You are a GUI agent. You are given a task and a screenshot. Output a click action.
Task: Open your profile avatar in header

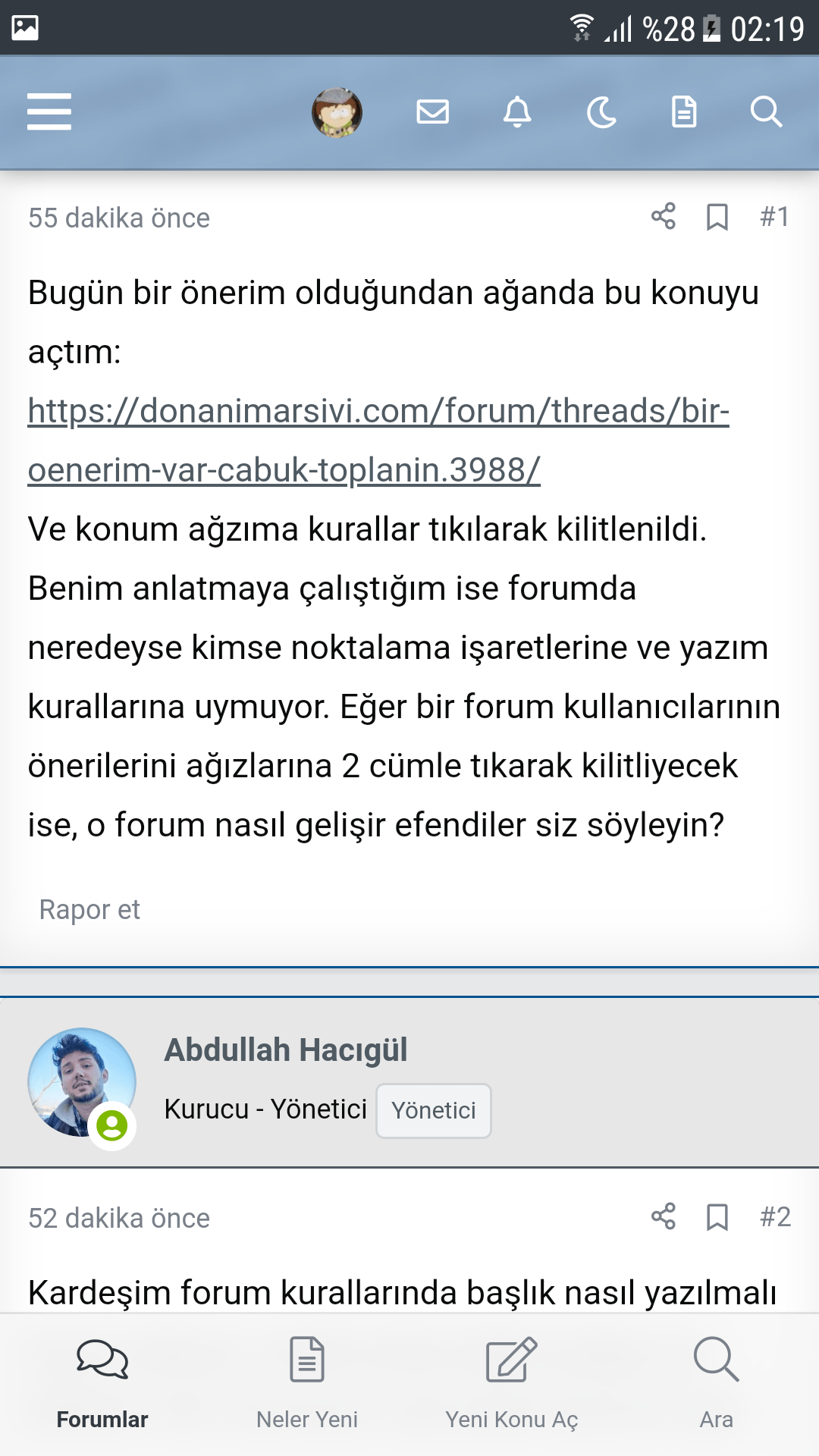click(337, 113)
